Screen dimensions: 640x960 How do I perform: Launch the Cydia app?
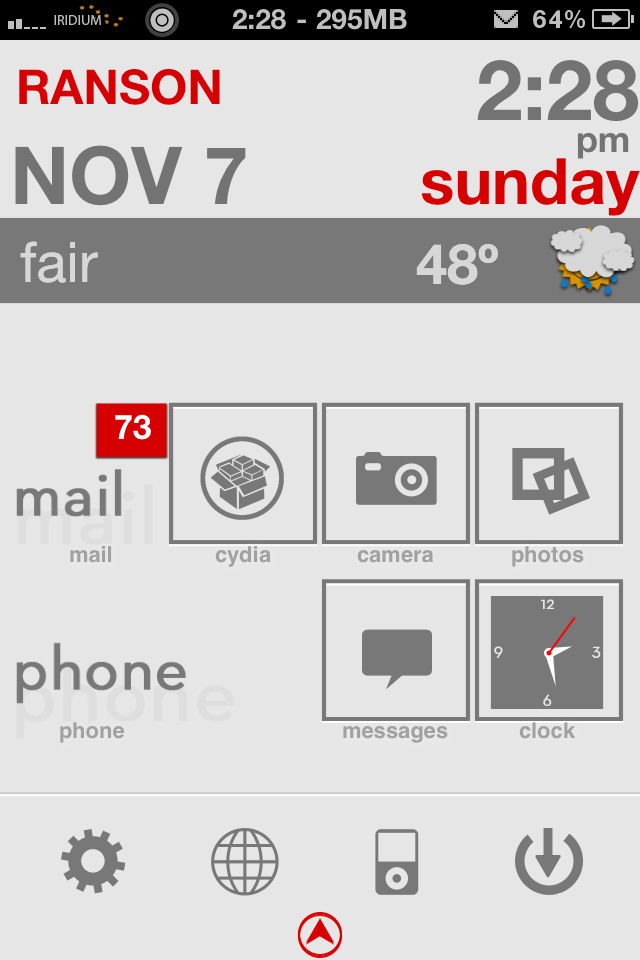click(x=243, y=474)
